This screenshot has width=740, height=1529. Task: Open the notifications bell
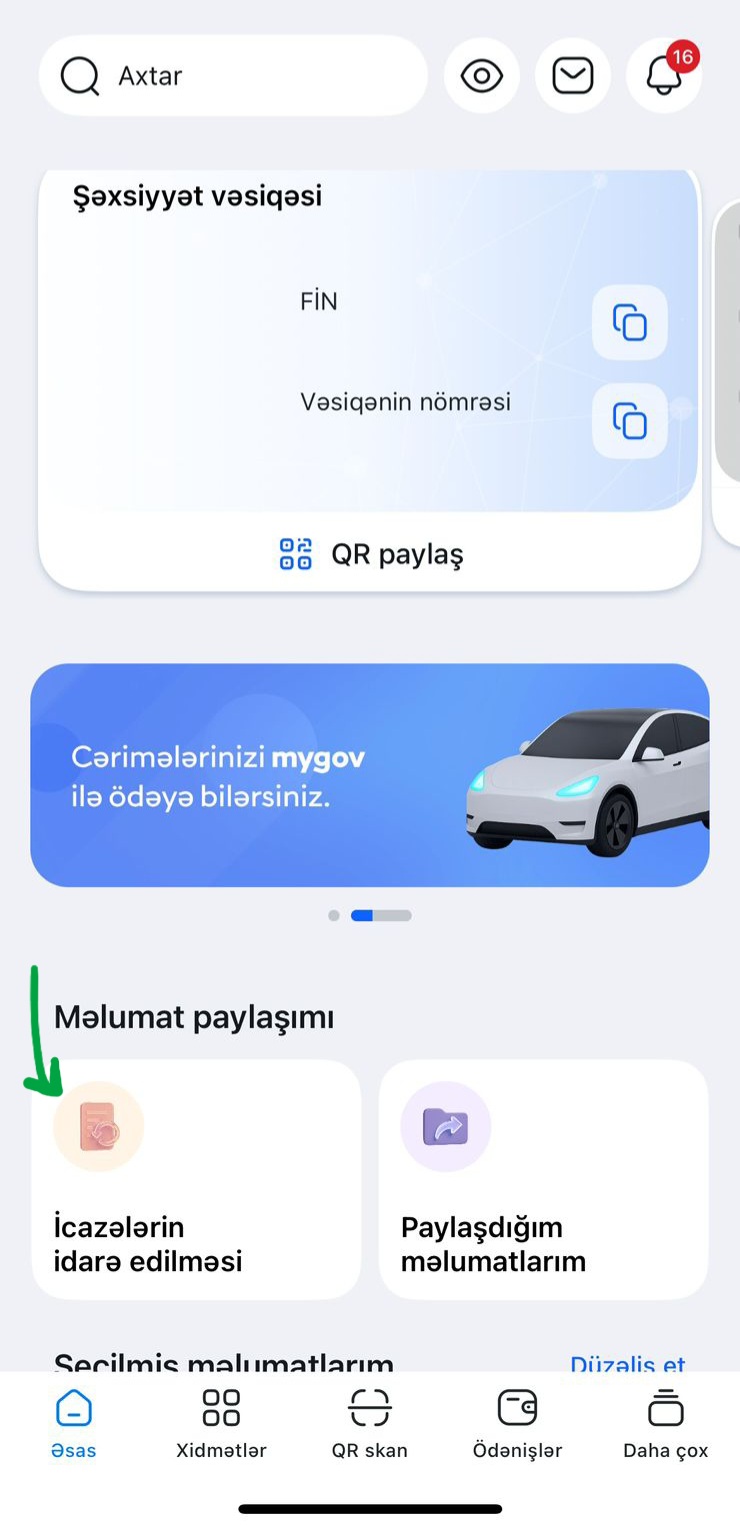point(663,76)
